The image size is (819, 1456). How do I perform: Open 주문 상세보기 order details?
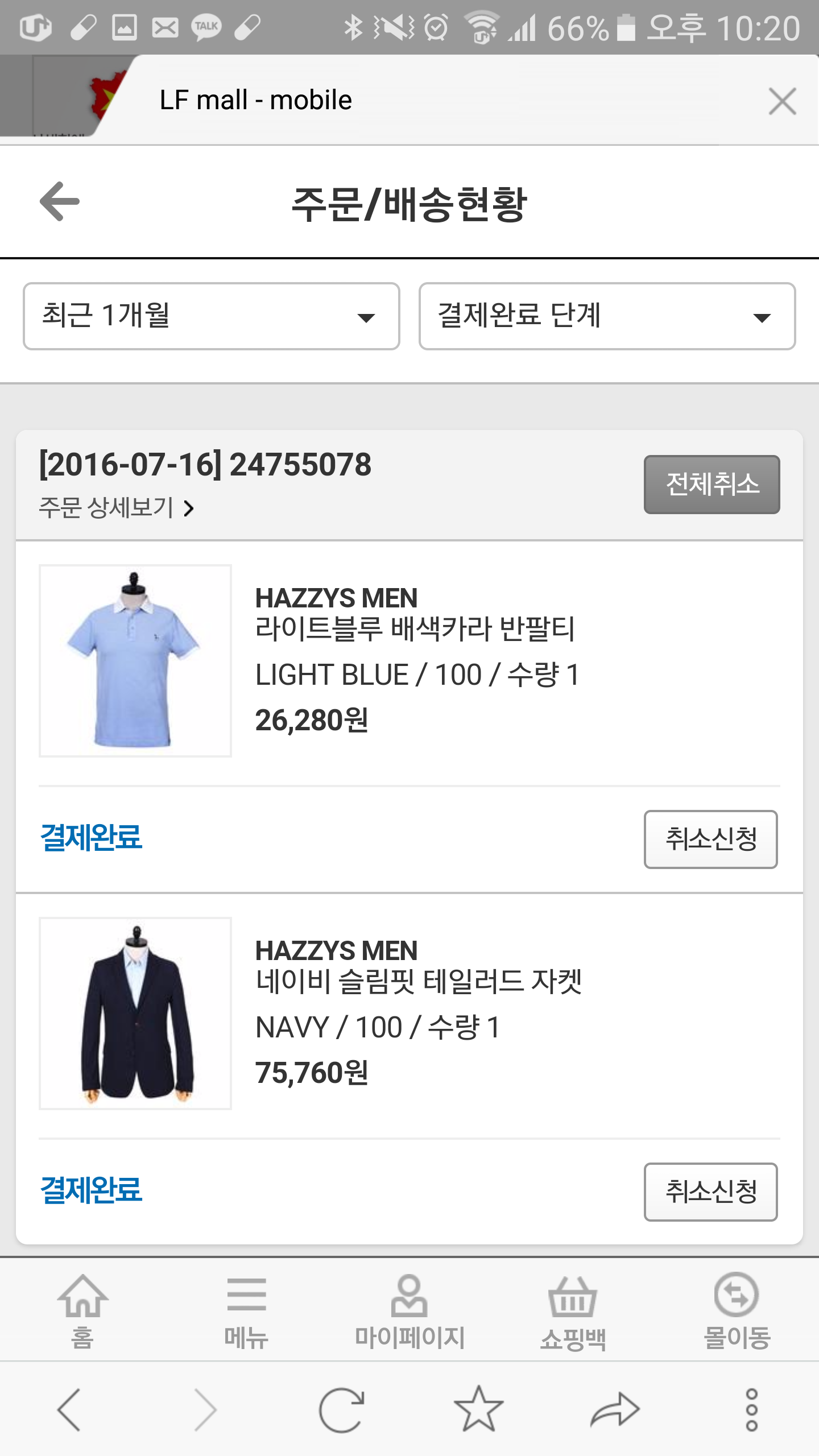[x=117, y=507]
